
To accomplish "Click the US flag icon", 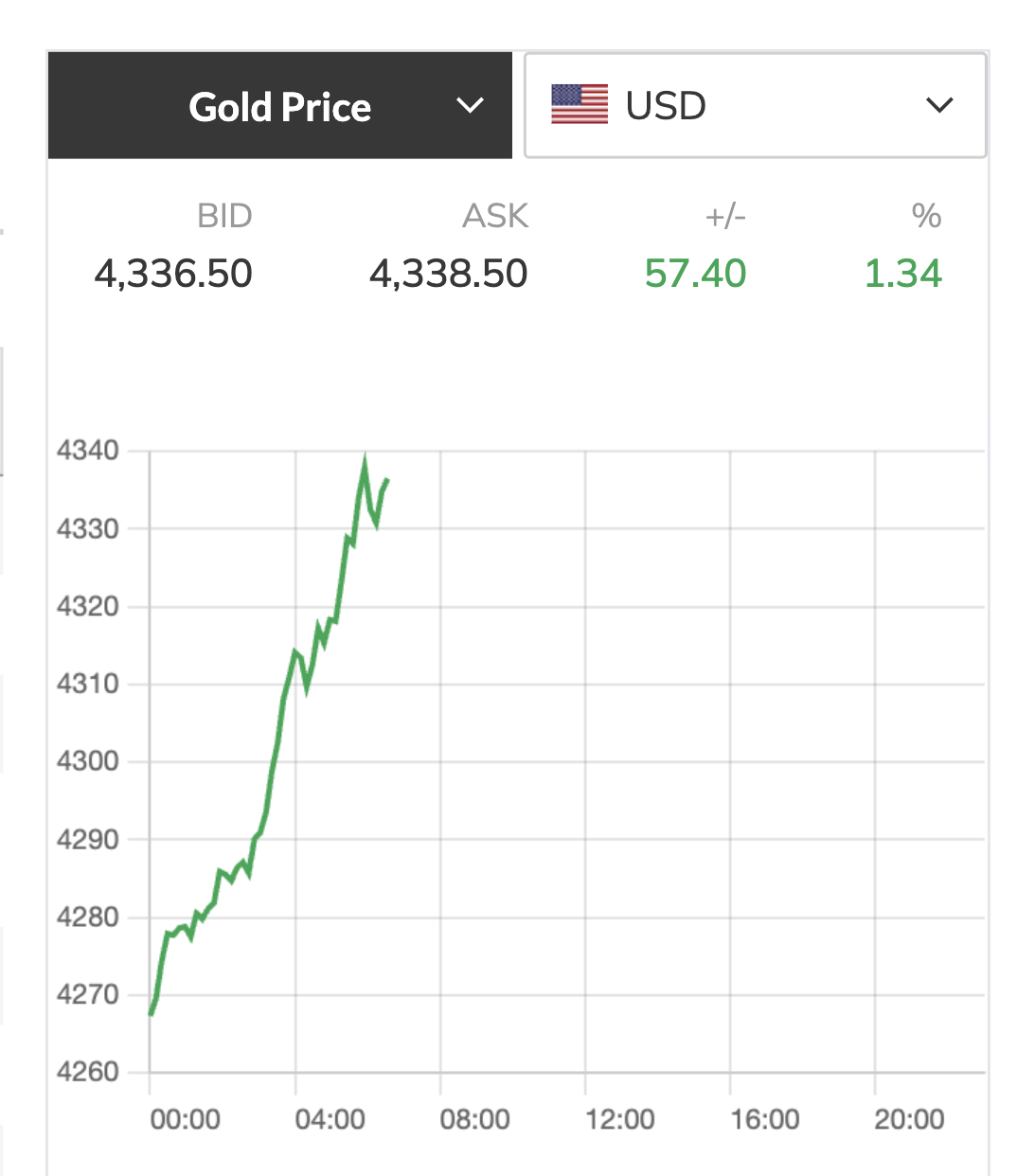I will (x=580, y=105).
